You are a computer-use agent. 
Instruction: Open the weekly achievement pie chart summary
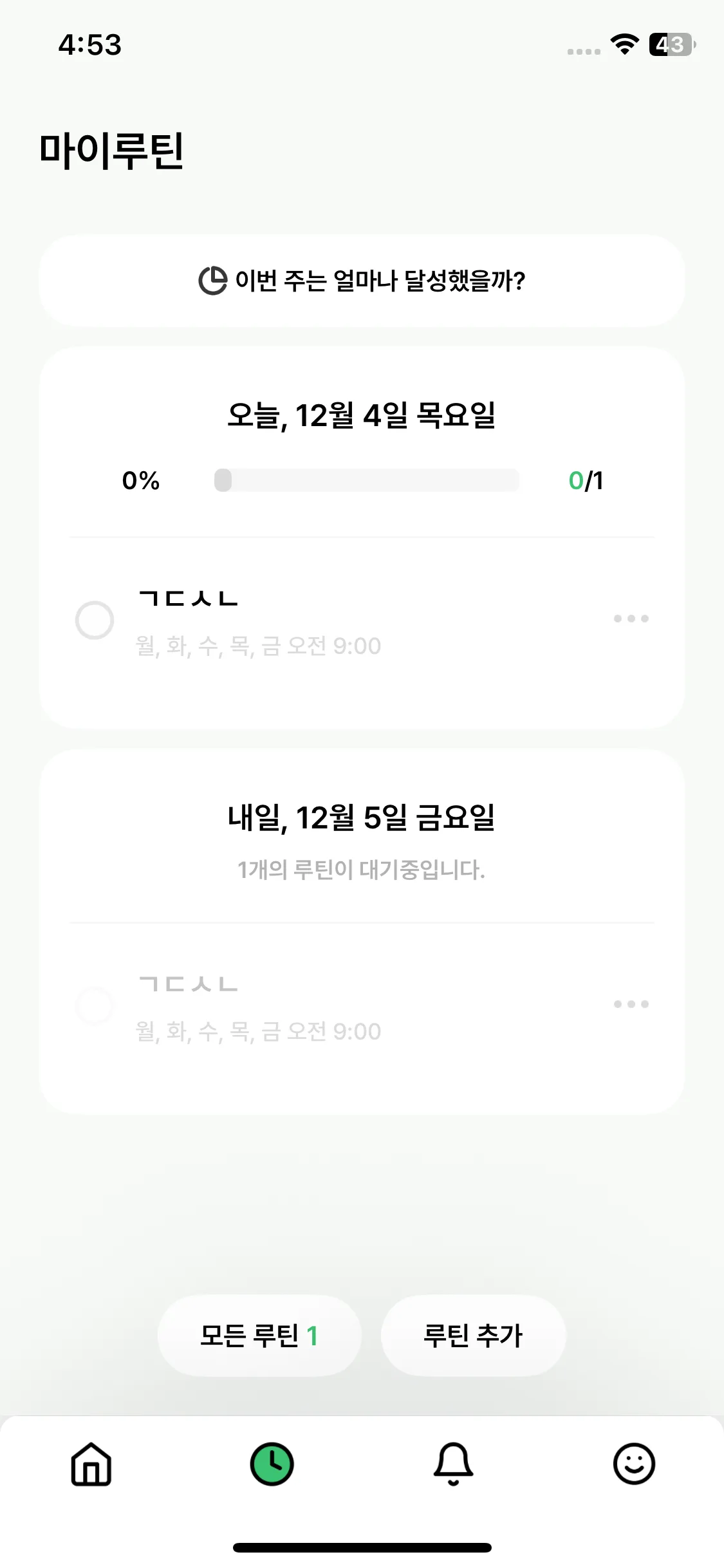click(x=362, y=280)
